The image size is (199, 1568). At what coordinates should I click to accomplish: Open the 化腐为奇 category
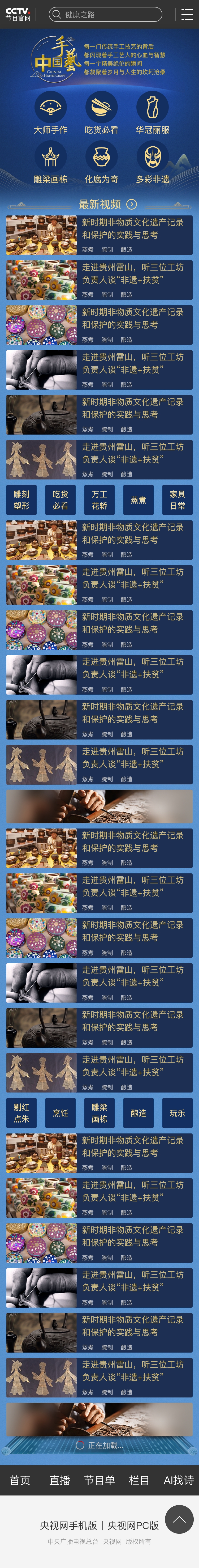tap(101, 163)
